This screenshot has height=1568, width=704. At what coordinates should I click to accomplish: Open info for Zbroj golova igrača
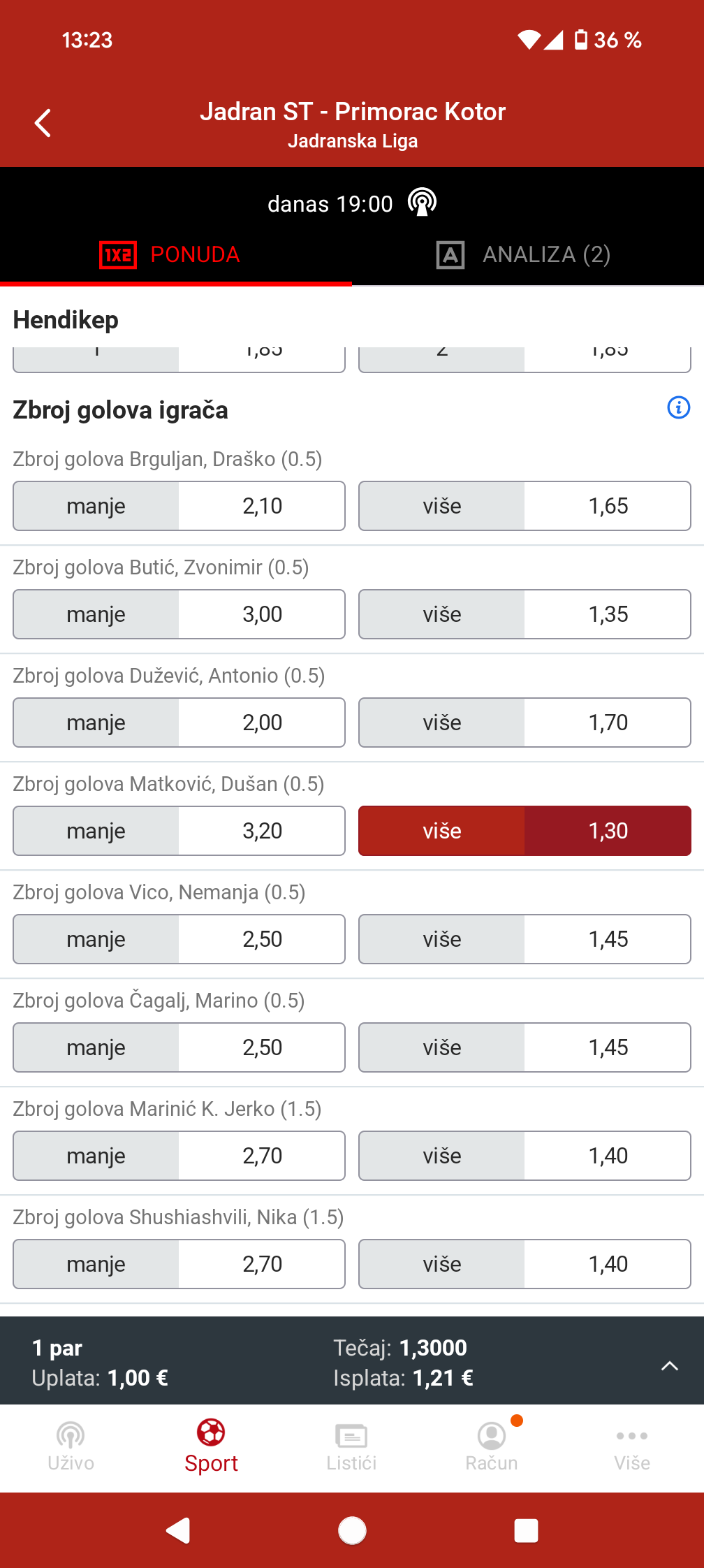coord(678,407)
